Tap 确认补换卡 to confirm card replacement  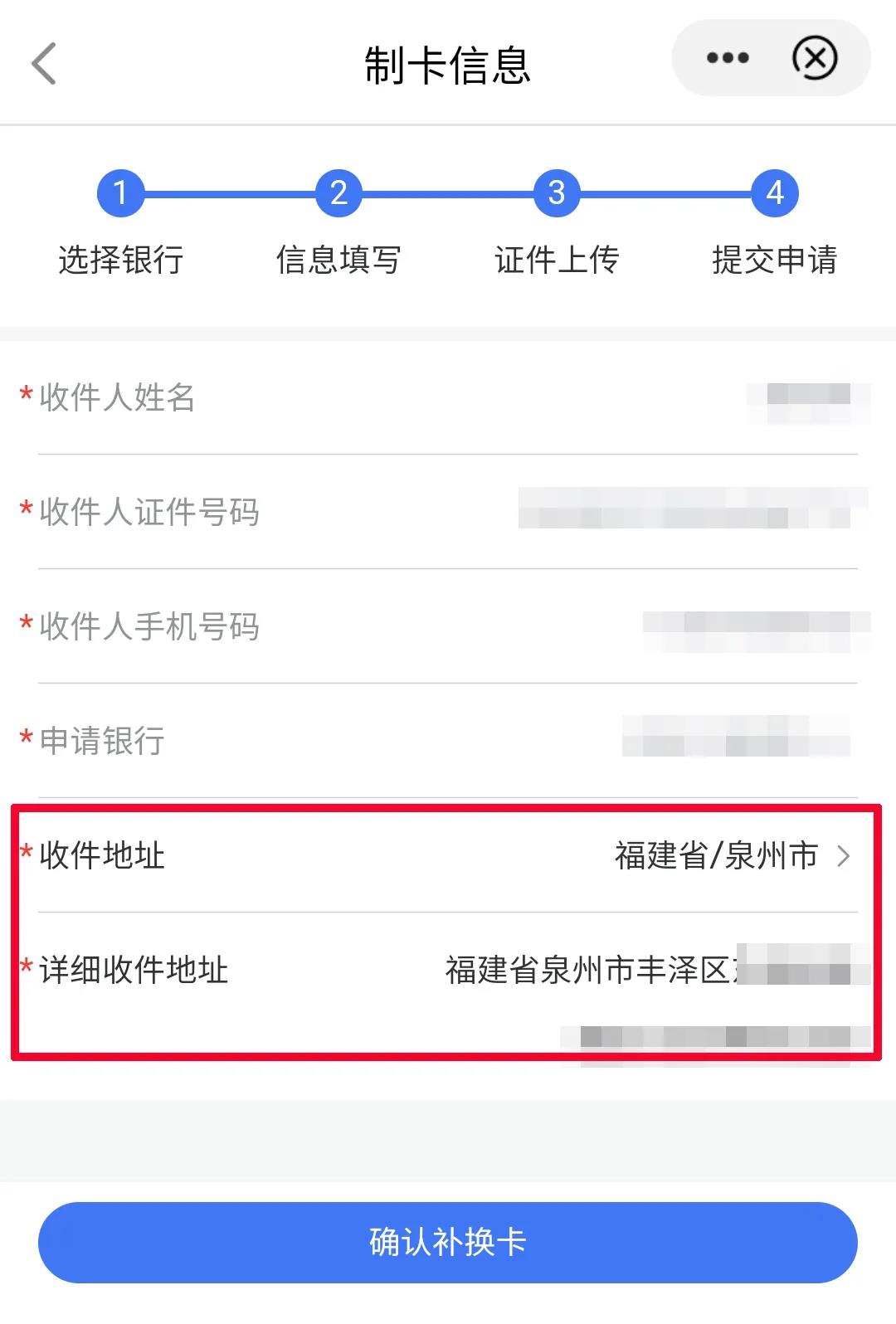coord(447,1242)
